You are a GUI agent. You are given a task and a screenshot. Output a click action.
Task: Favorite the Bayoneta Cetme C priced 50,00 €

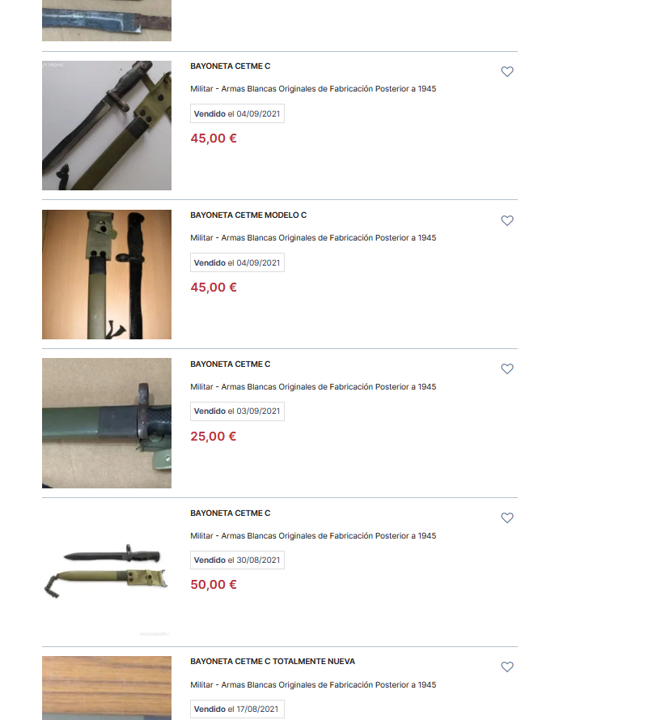pos(507,518)
